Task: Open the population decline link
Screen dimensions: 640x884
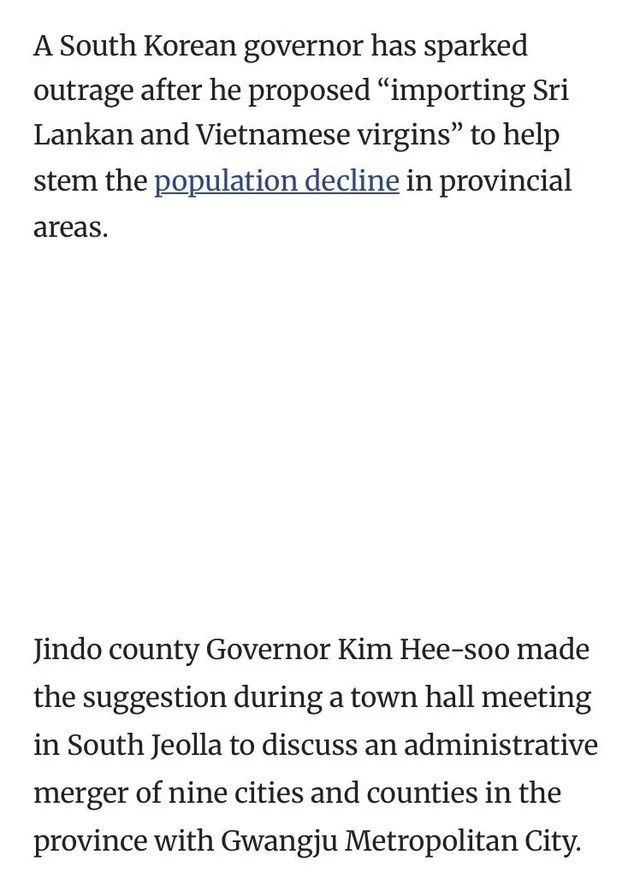Action: tap(276, 182)
